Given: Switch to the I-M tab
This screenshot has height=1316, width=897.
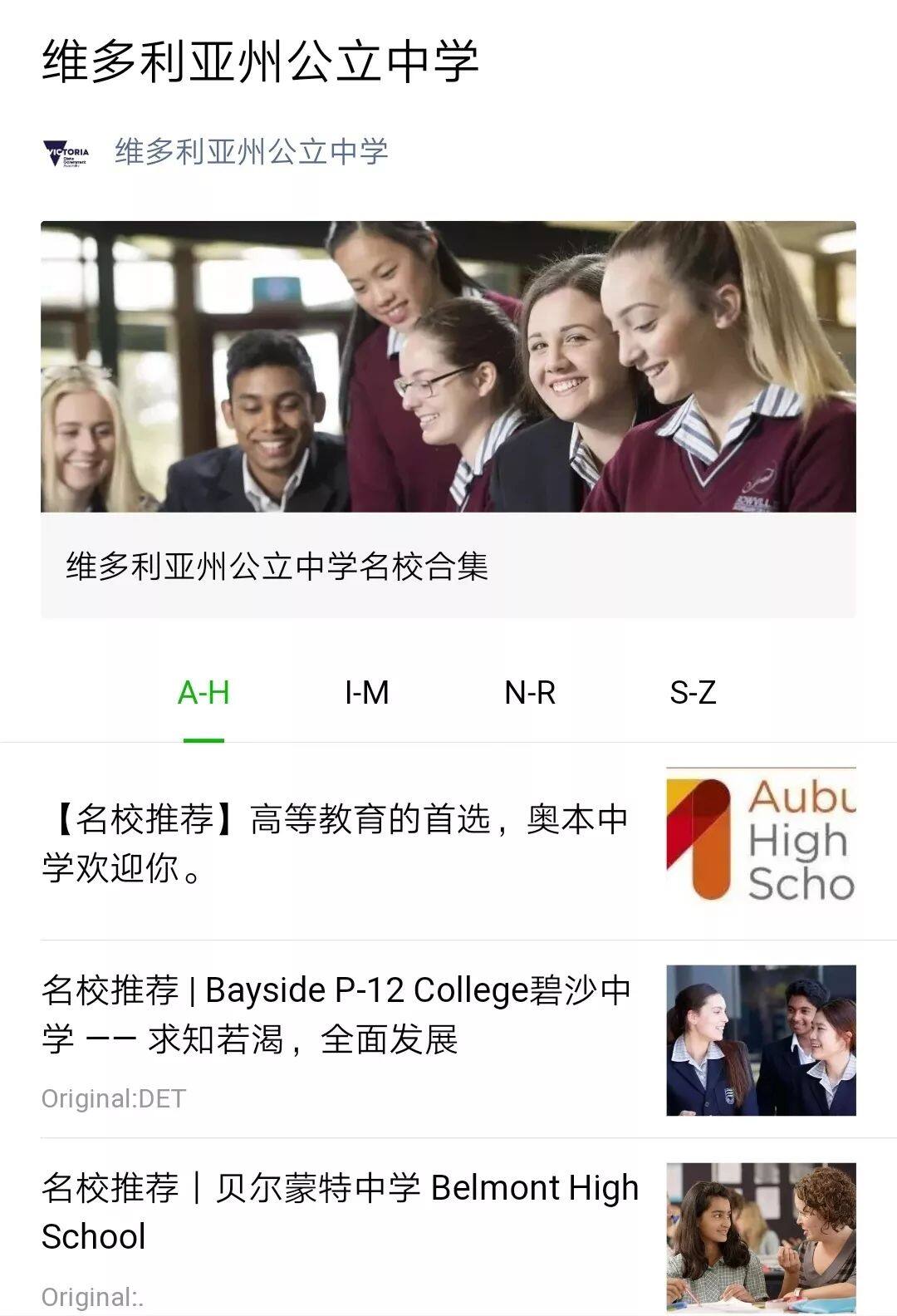Looking at the screenshot, I should [366, 693].
